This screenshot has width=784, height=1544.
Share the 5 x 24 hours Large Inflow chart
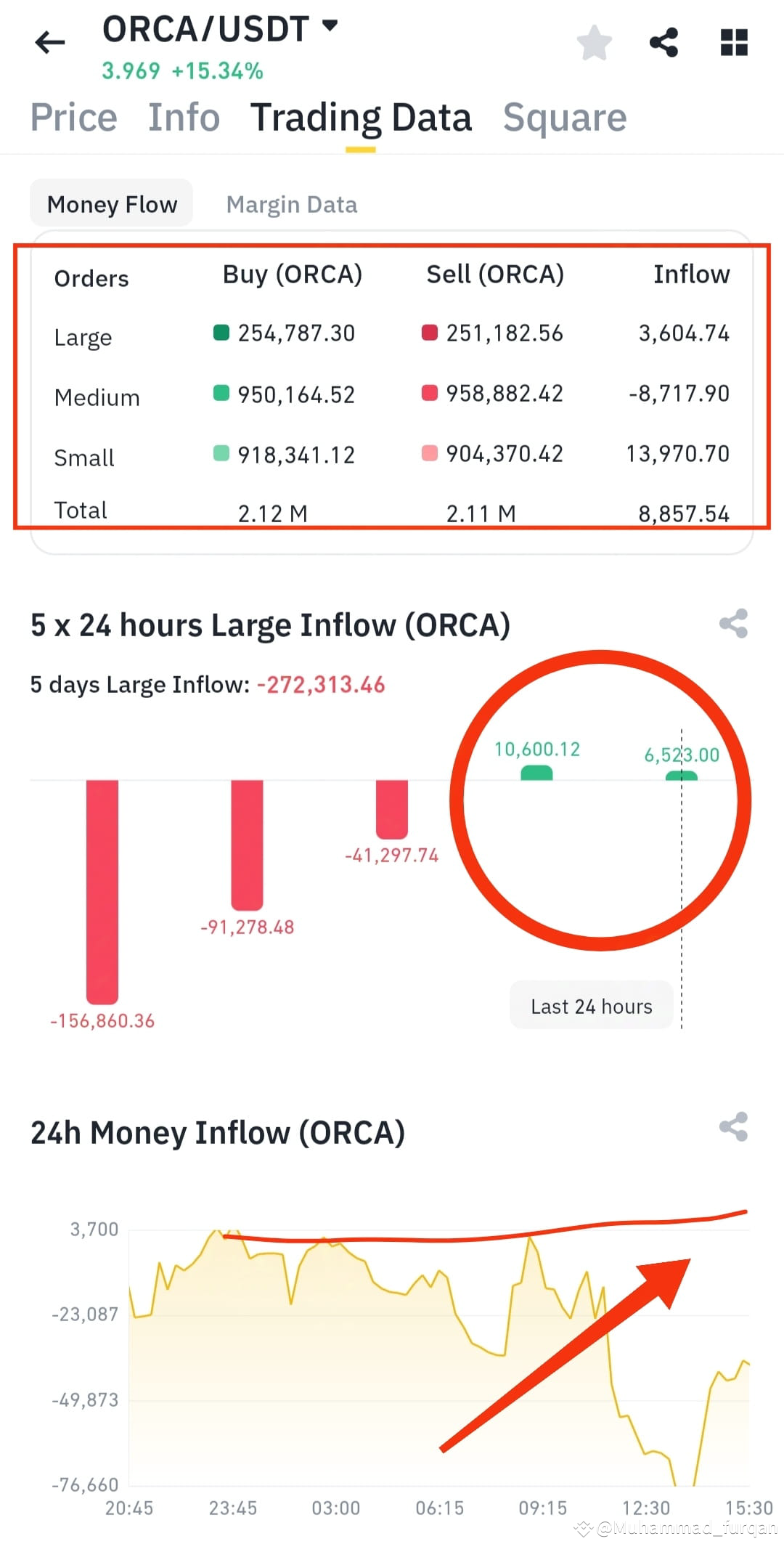coord(732,623)
